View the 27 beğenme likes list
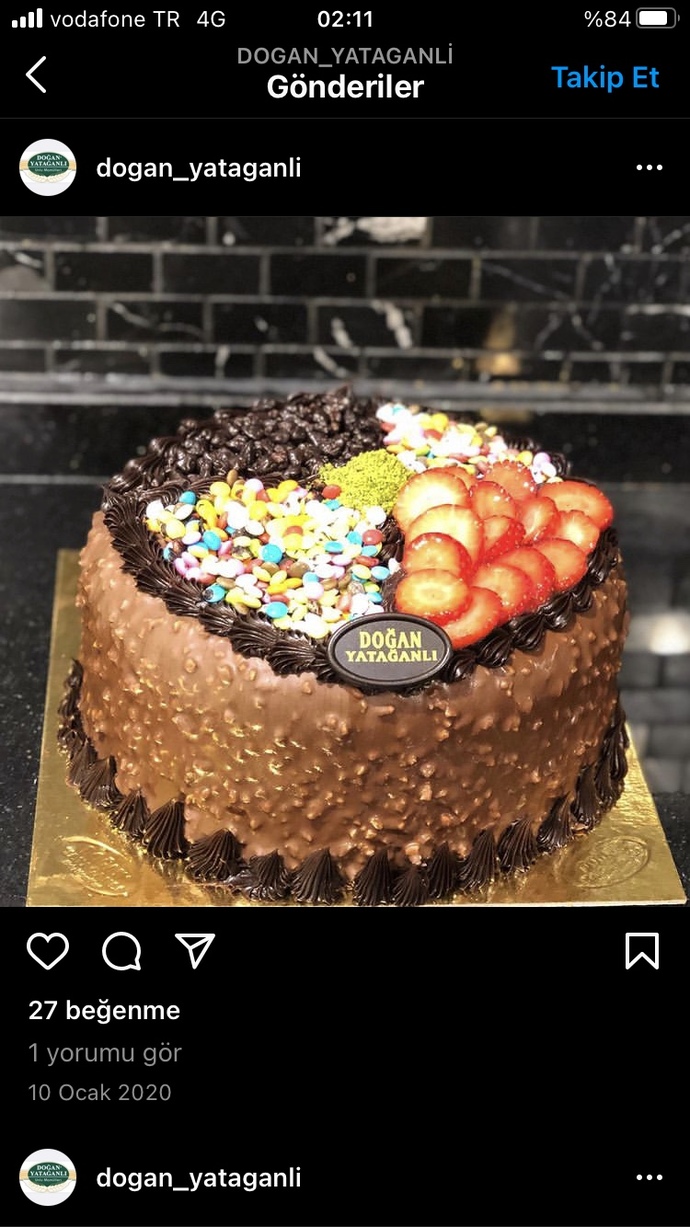Screen dimensions: 690x1227 point(104,1011)
